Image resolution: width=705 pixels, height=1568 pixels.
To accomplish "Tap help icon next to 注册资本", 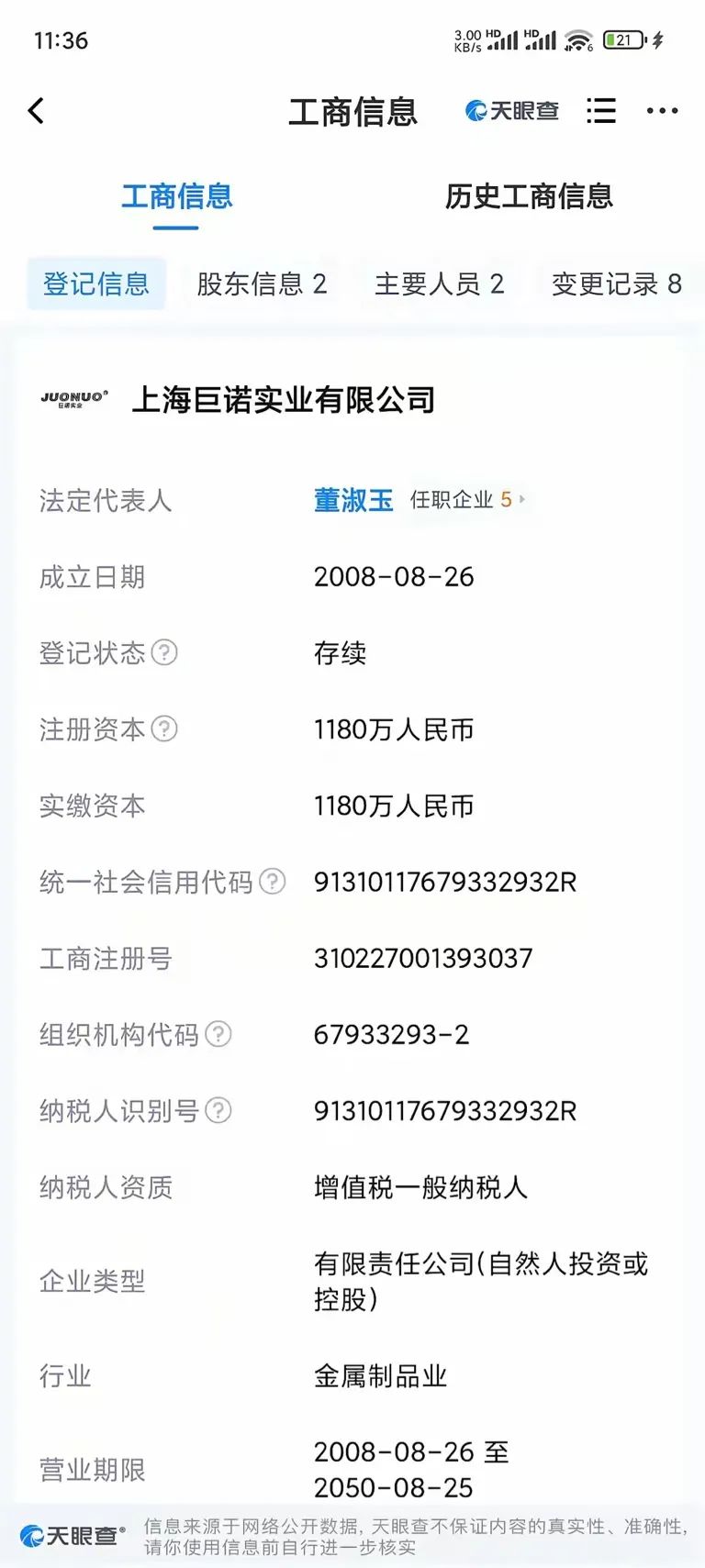I will click(164, 728).
